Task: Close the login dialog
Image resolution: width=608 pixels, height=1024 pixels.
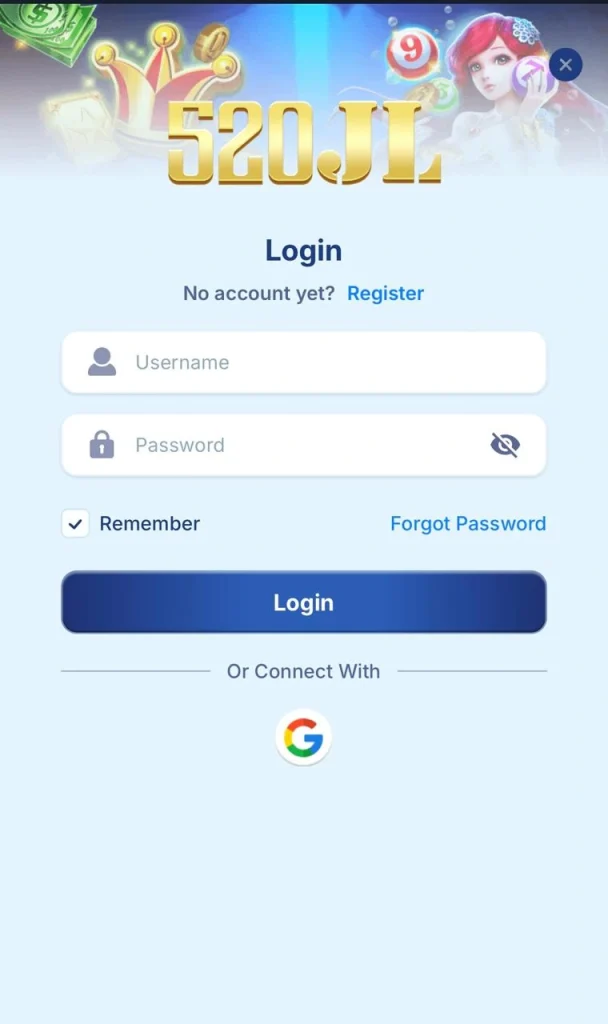Action: pyautogui.click(x=565, y=66)
